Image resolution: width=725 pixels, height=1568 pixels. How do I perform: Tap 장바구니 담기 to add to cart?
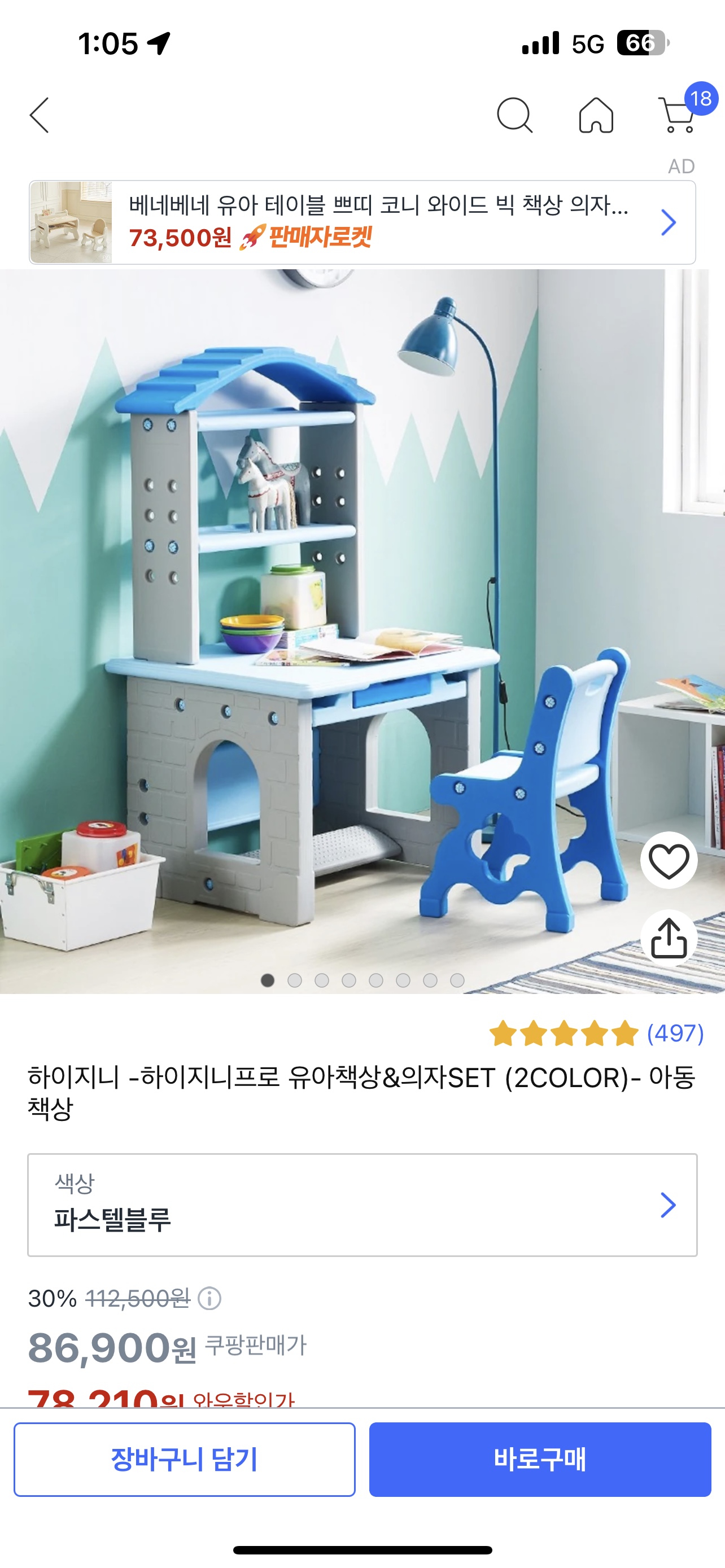(x=185, y=1459)
